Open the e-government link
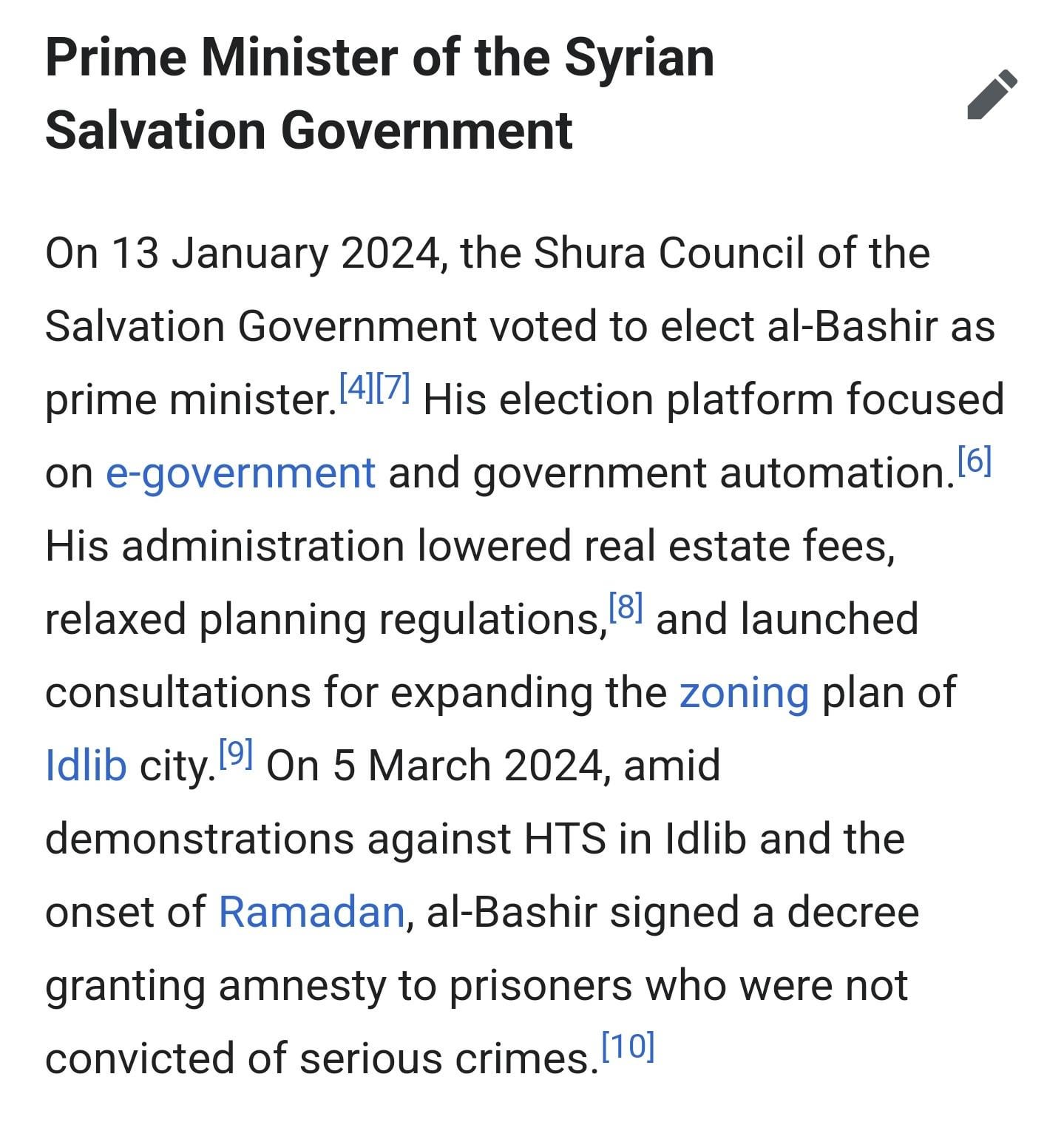The image size is (1064, 1125). tap(240, 473)
